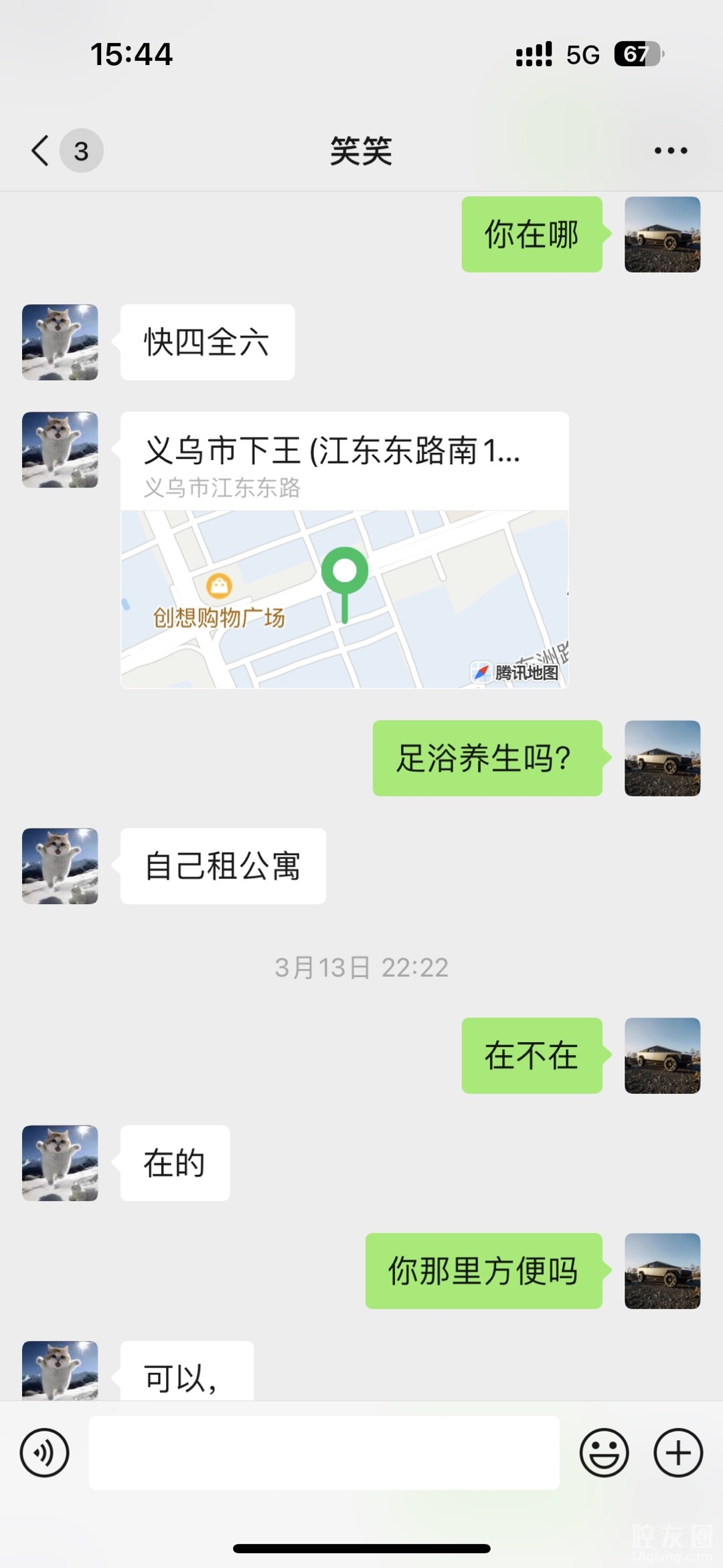Open the shared 义乌市下王 location card
Screen dimensions: 723x1568
(x=344, y=549)
